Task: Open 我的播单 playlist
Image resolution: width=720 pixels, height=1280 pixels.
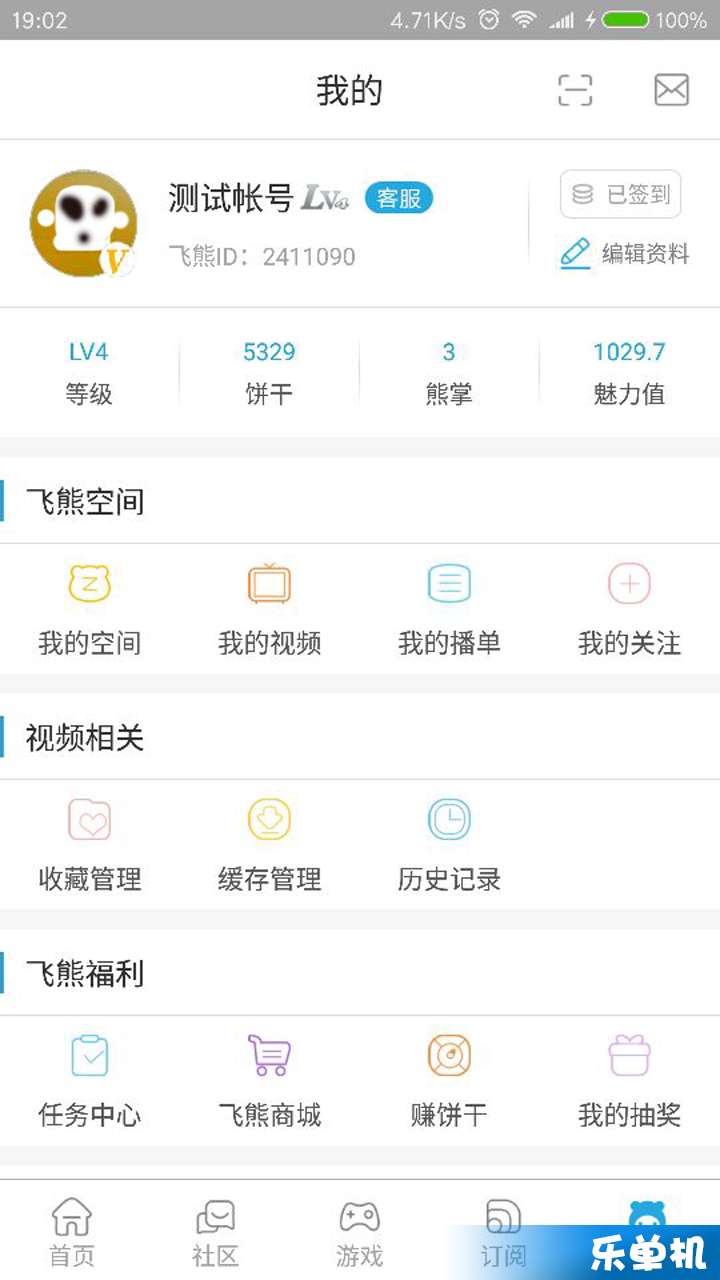Action: tap(449, 608)
